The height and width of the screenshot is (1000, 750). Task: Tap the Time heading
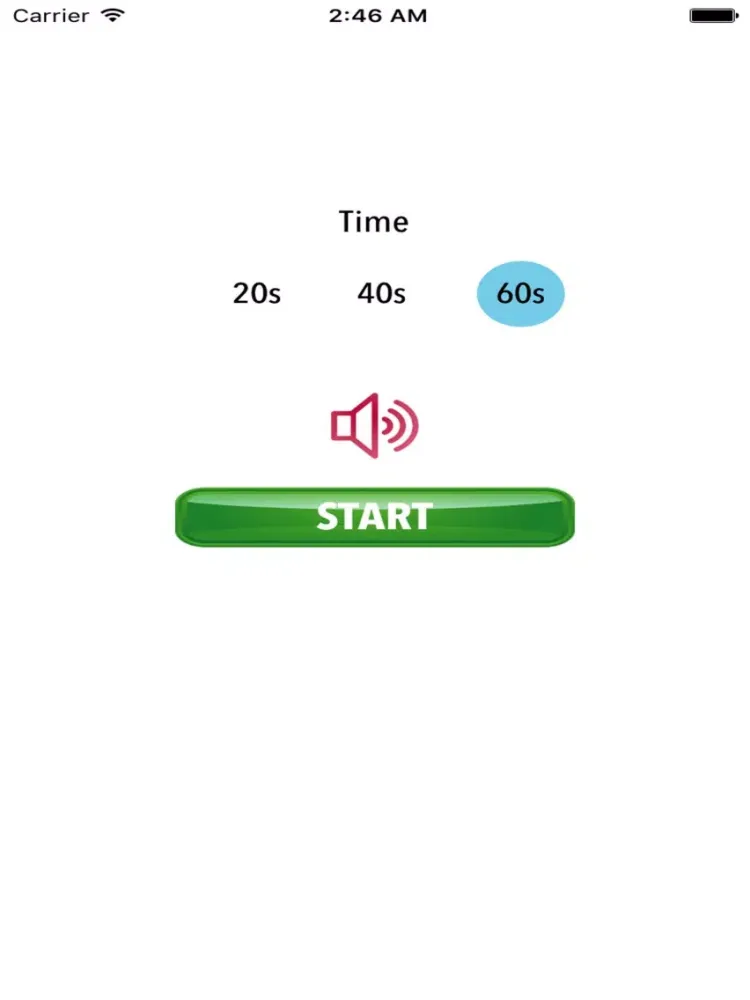374,222
